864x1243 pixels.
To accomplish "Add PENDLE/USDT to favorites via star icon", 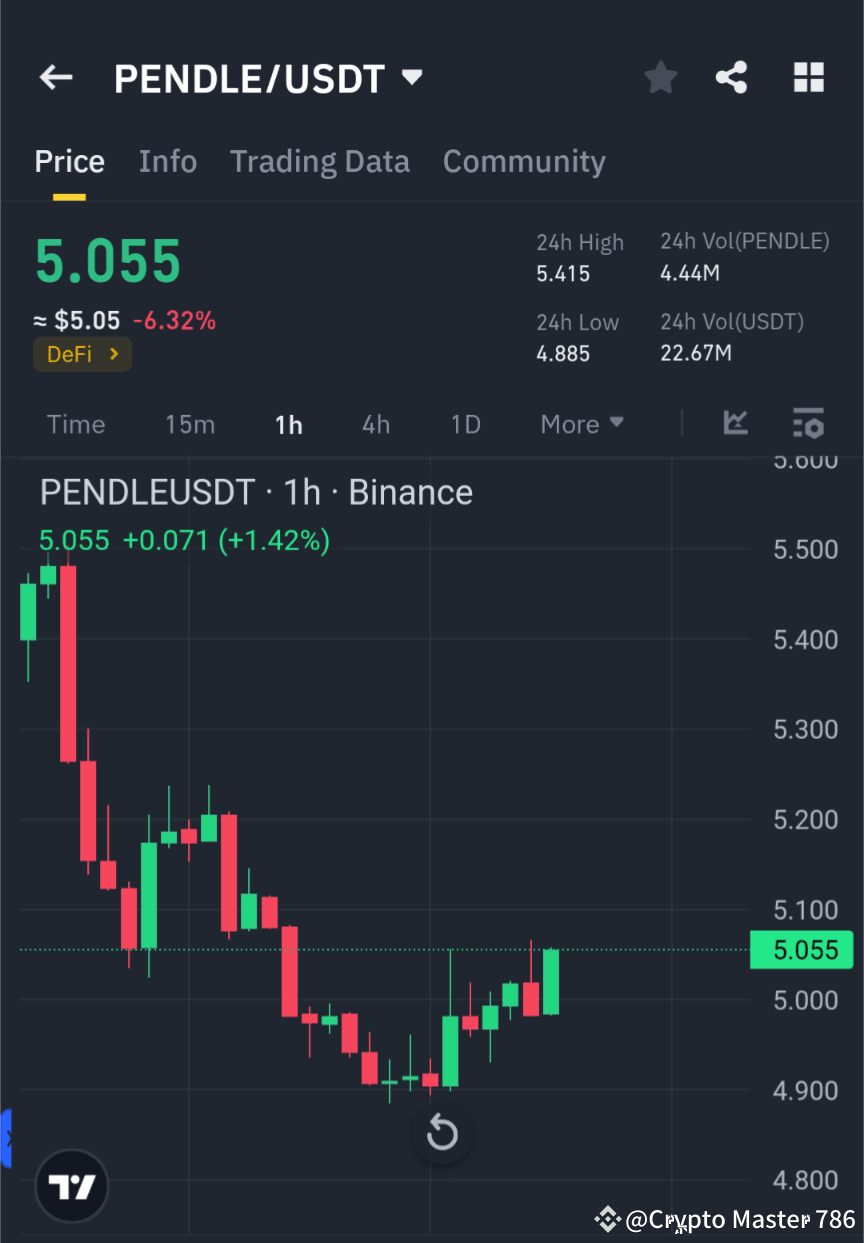I will (x=660, y=77).
